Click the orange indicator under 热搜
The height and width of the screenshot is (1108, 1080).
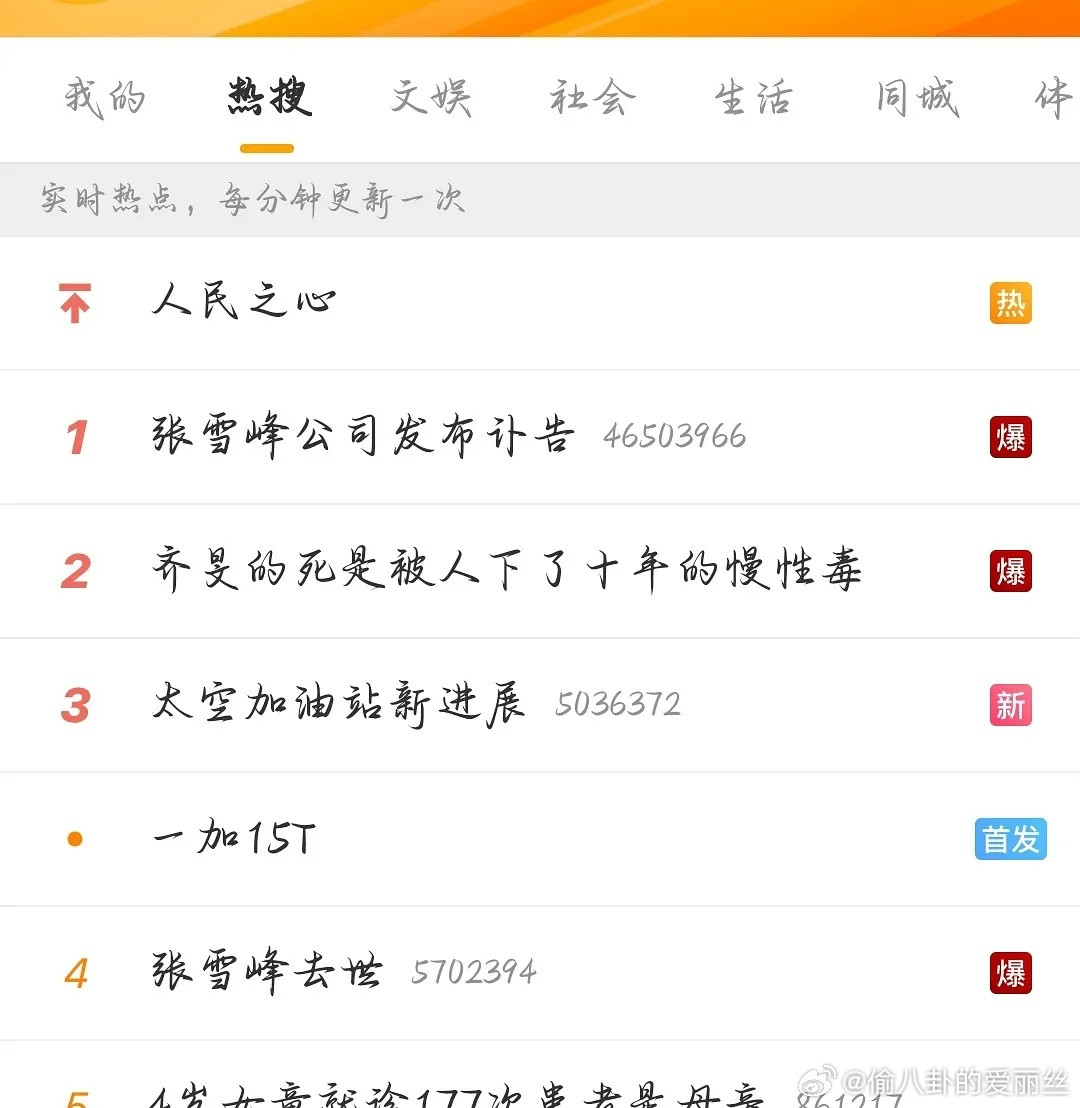point(266,147)
